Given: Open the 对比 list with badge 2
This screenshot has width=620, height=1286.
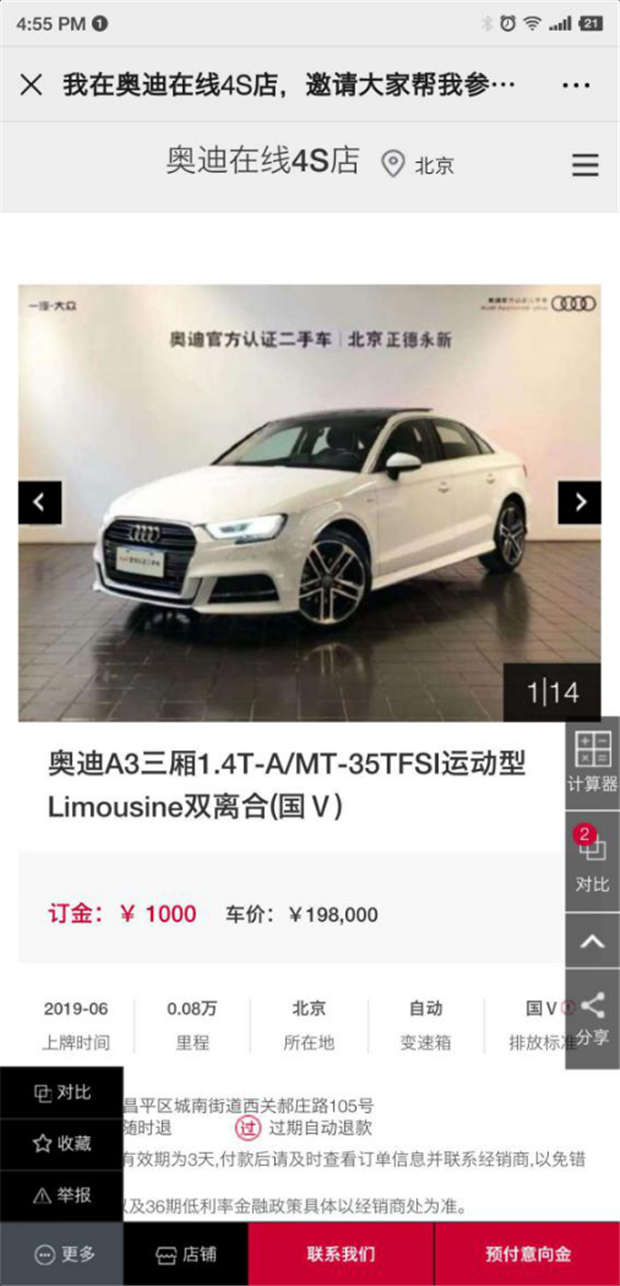Looking at the screenshot, I should click(592, 860).
